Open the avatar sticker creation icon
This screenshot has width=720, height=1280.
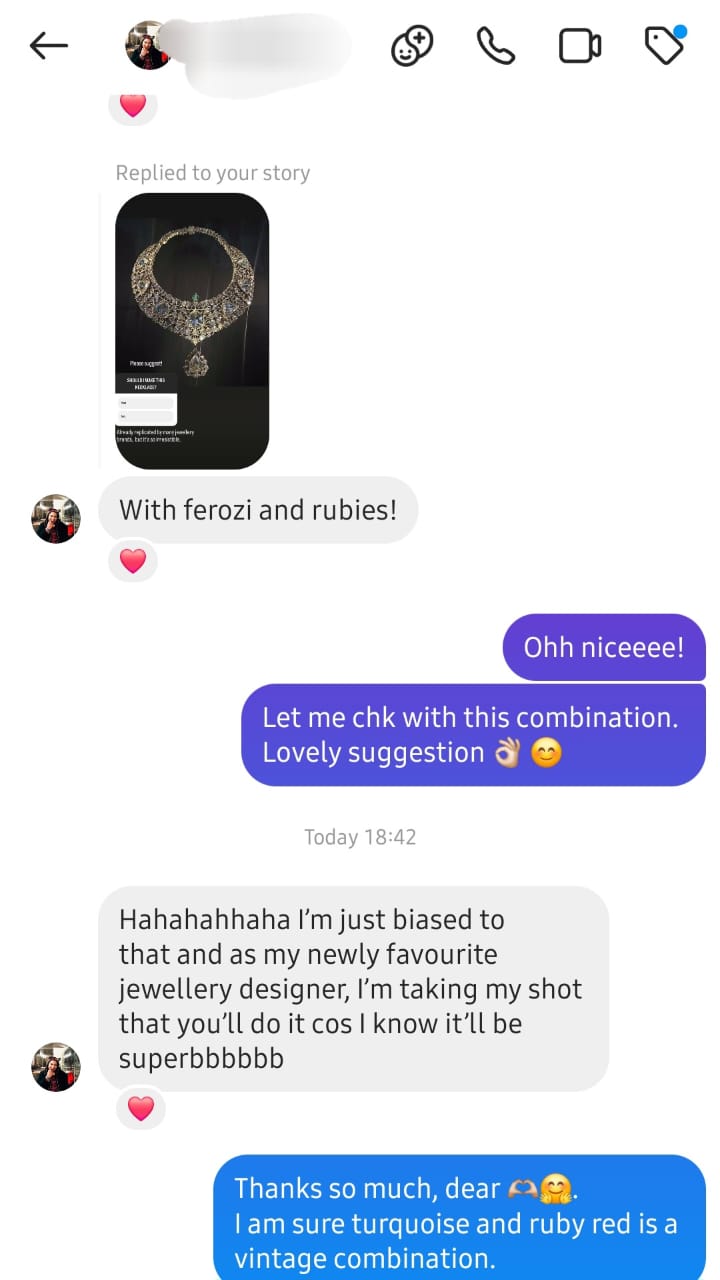(x=411, y=46)
